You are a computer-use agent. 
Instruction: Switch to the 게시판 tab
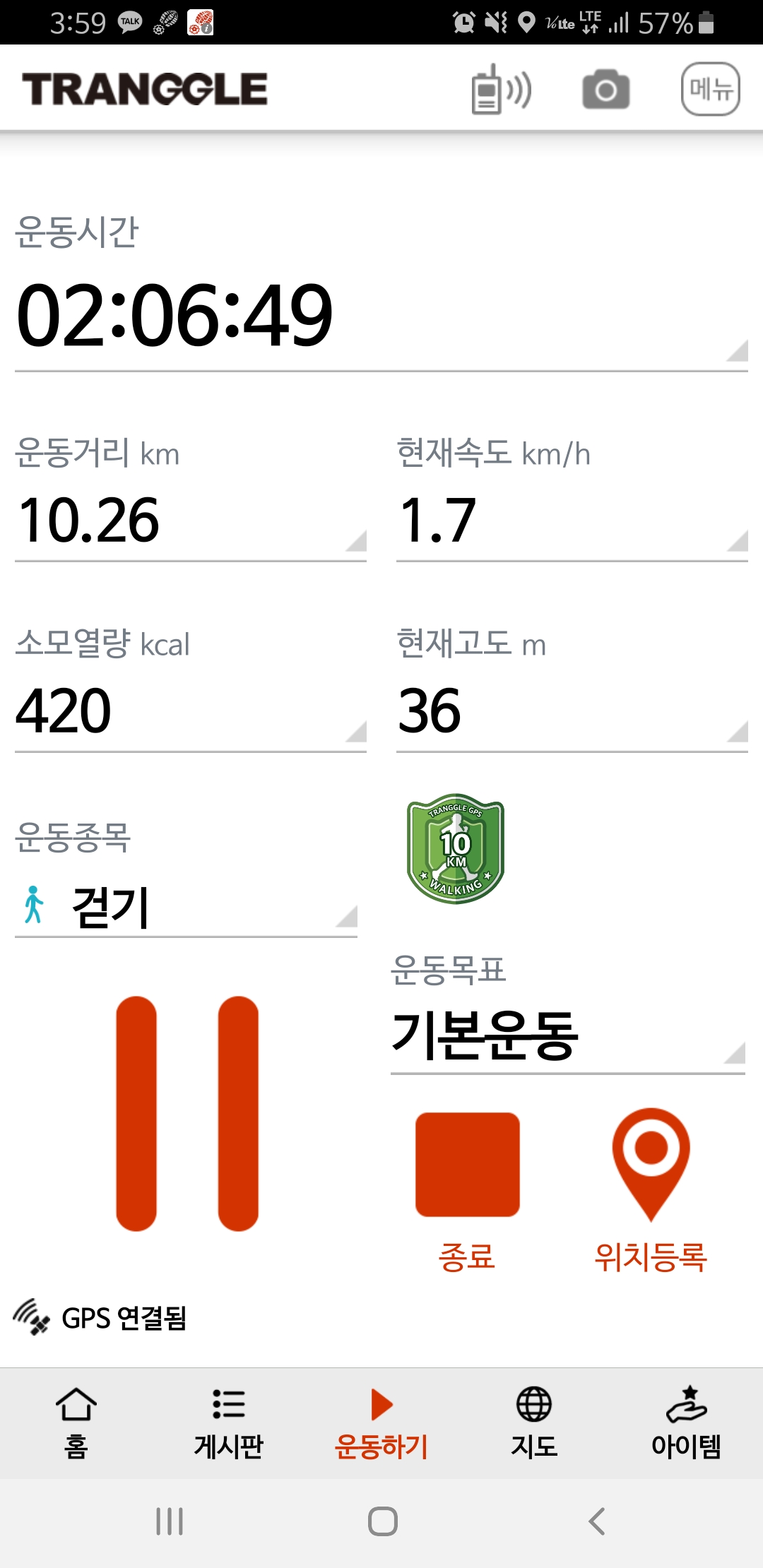(x=228, y=1423)
